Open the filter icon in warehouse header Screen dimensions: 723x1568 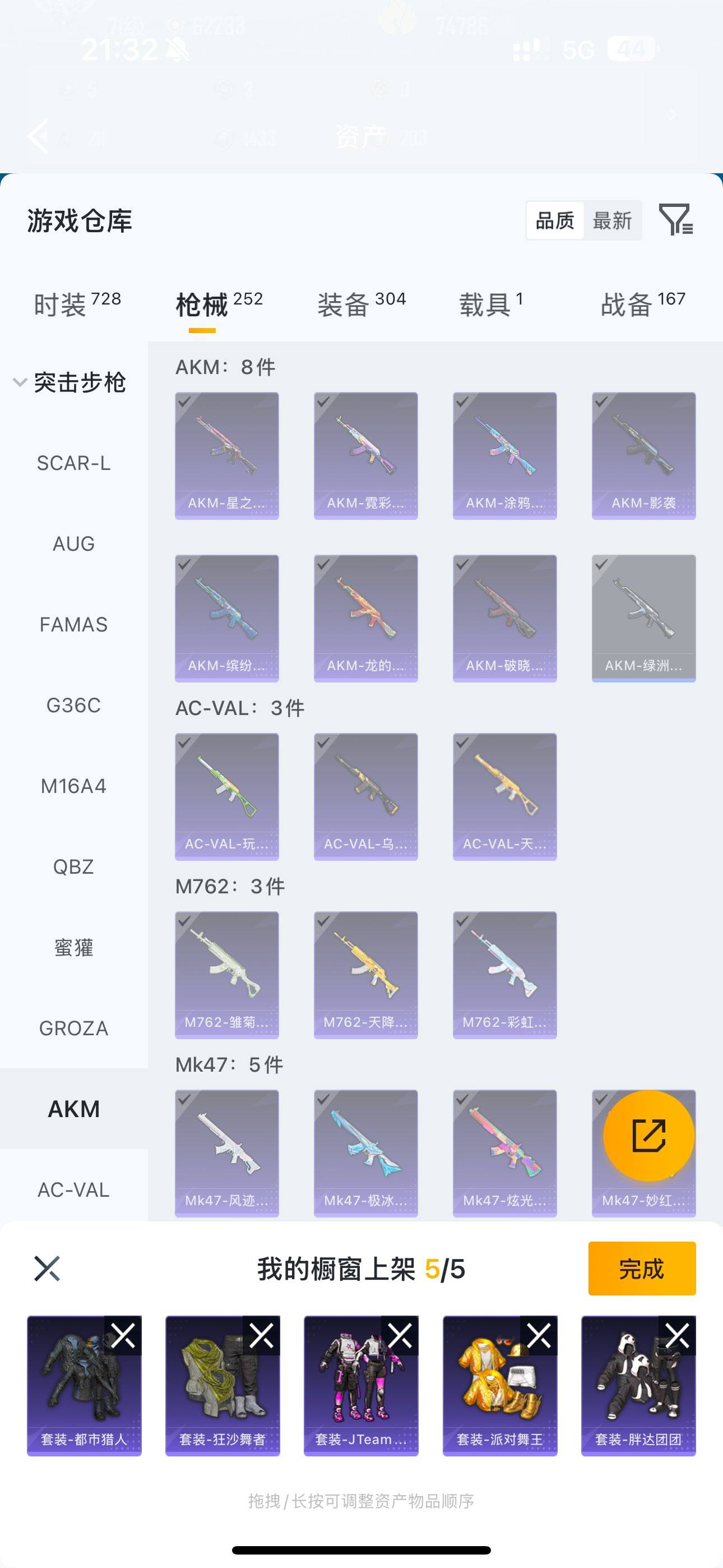click(x=676, y=220)
